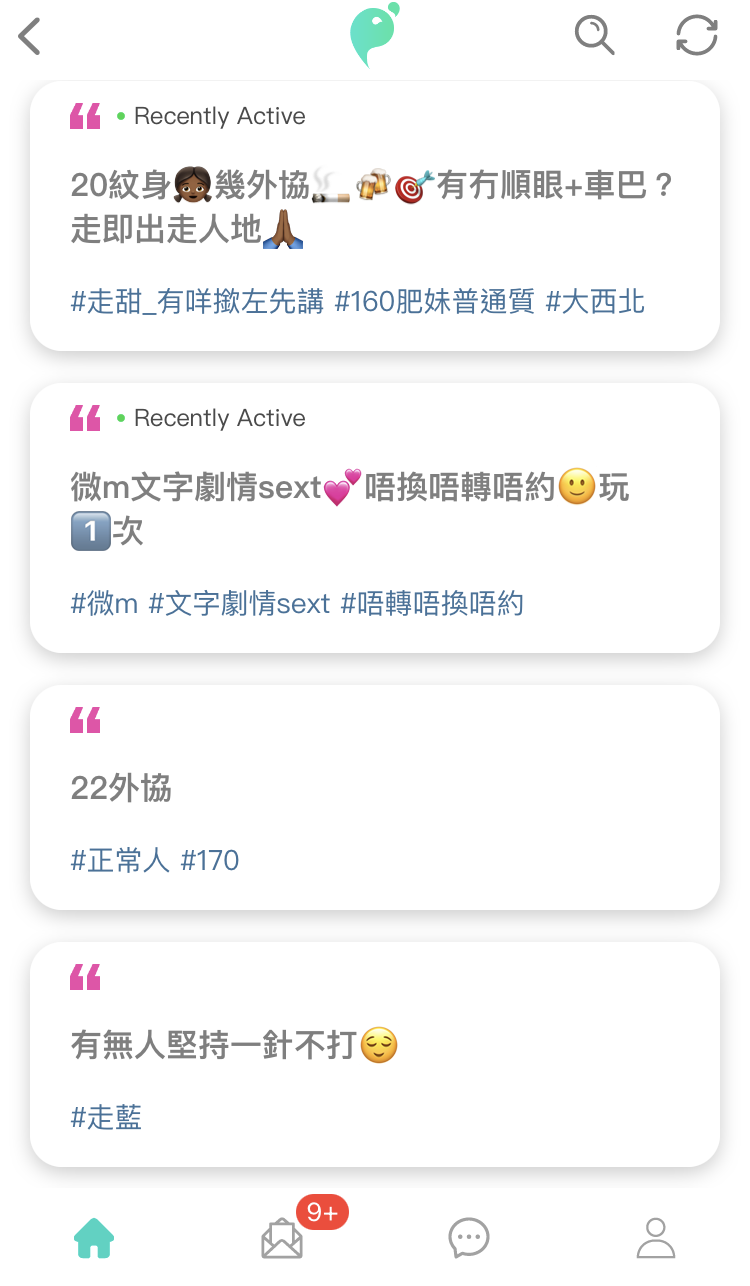Open the 22外協 post card
Image resolution: width=750 pixels, height=1286 pixels.
(x=374, y=797)
